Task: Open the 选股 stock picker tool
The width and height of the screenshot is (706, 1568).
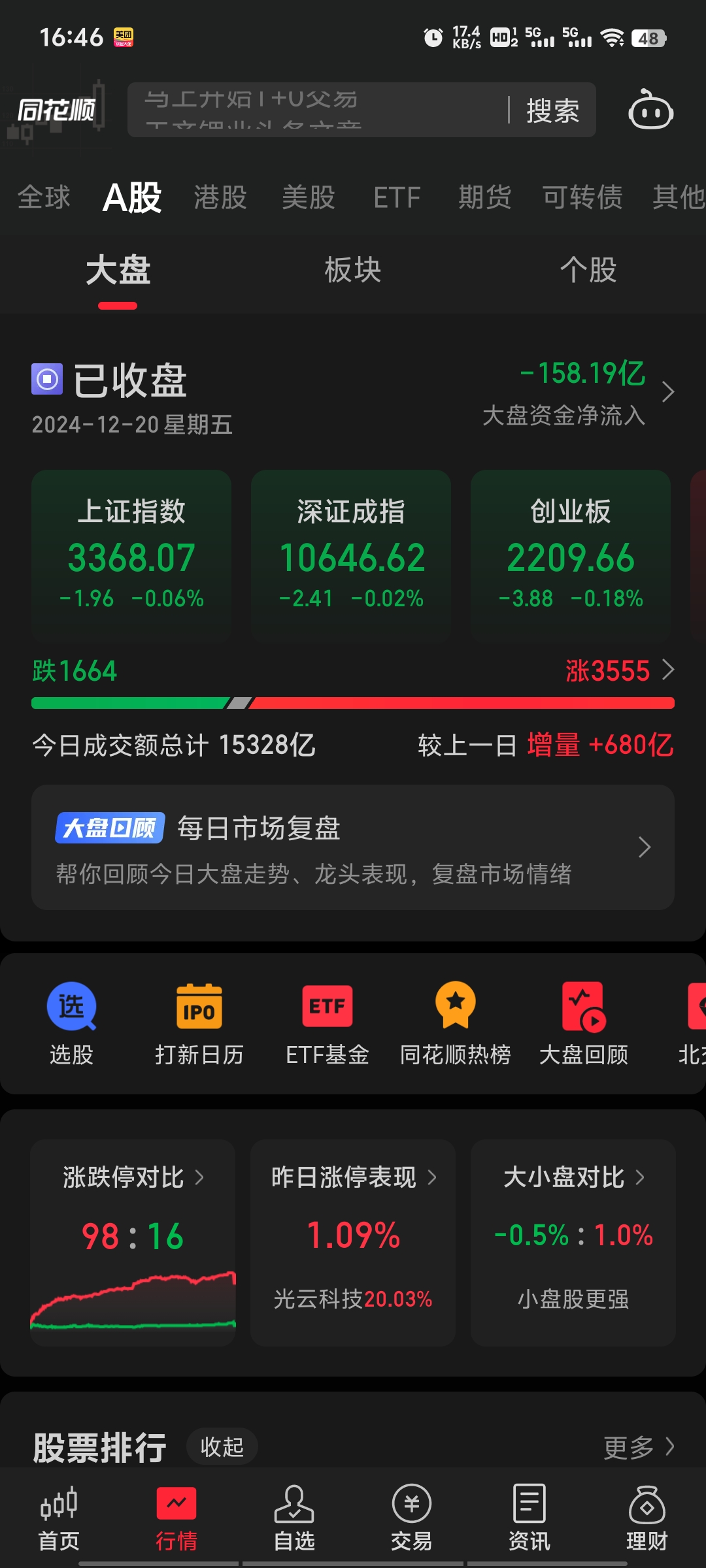Action: click(x=70, y=1022)
